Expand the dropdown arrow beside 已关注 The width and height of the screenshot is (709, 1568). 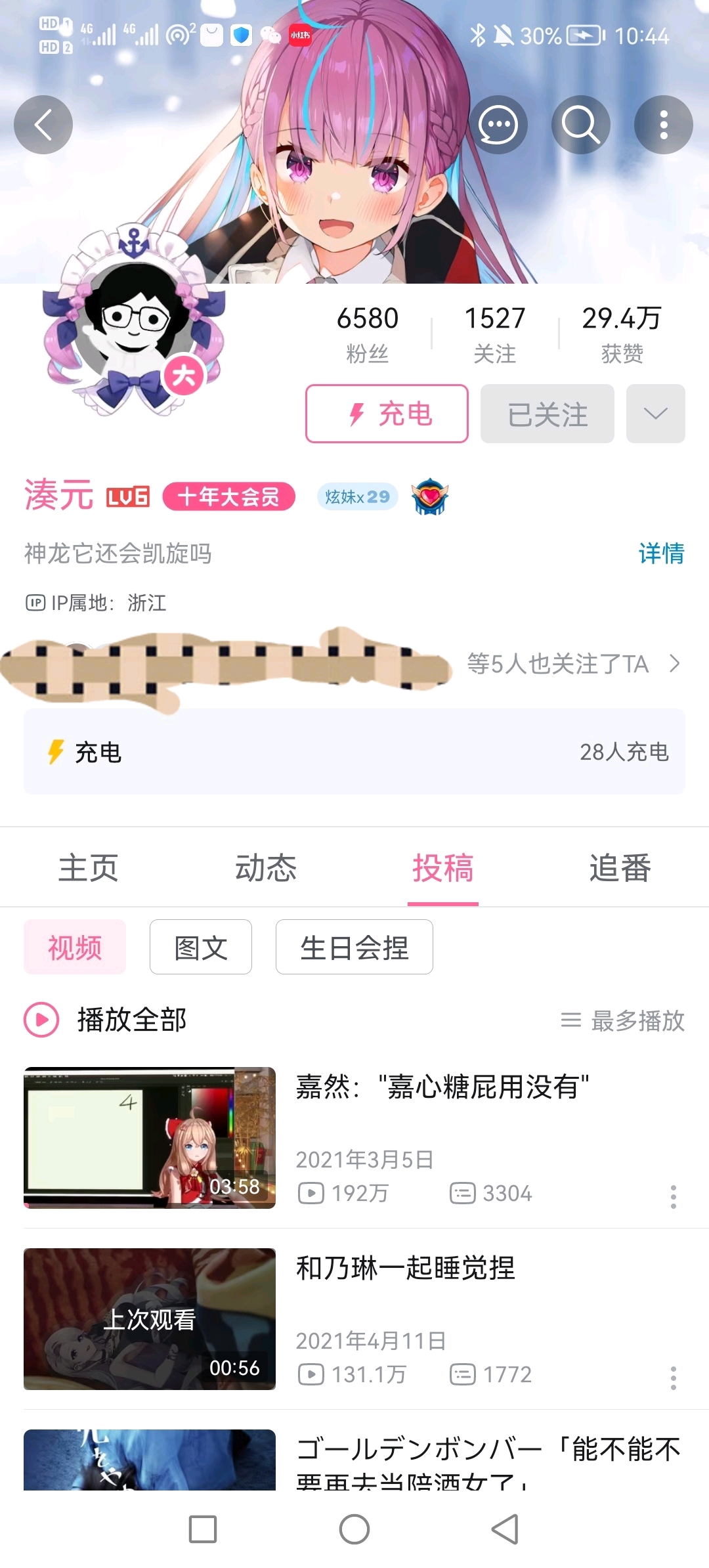pyautogui.click(x=656, y=414)
